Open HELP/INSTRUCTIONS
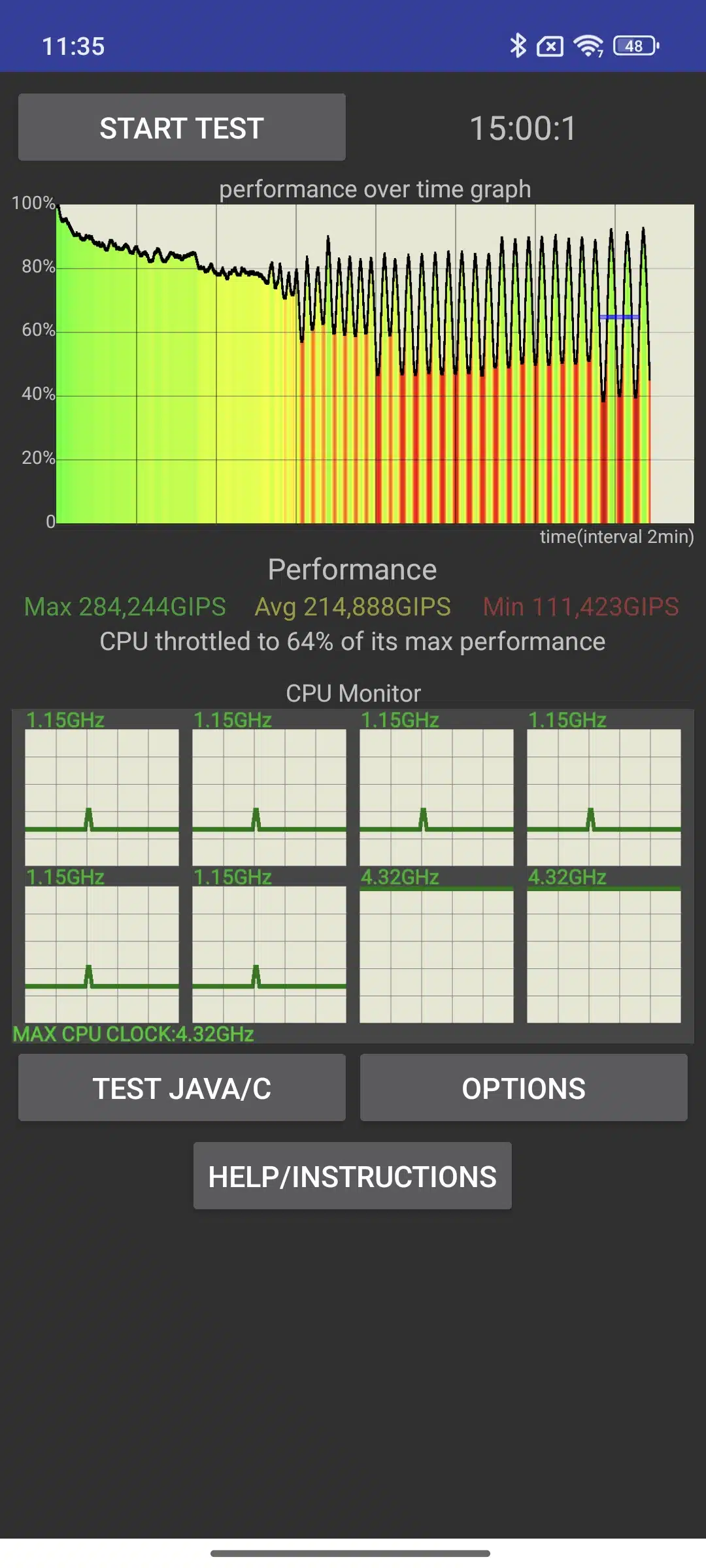 point(352,1176)
